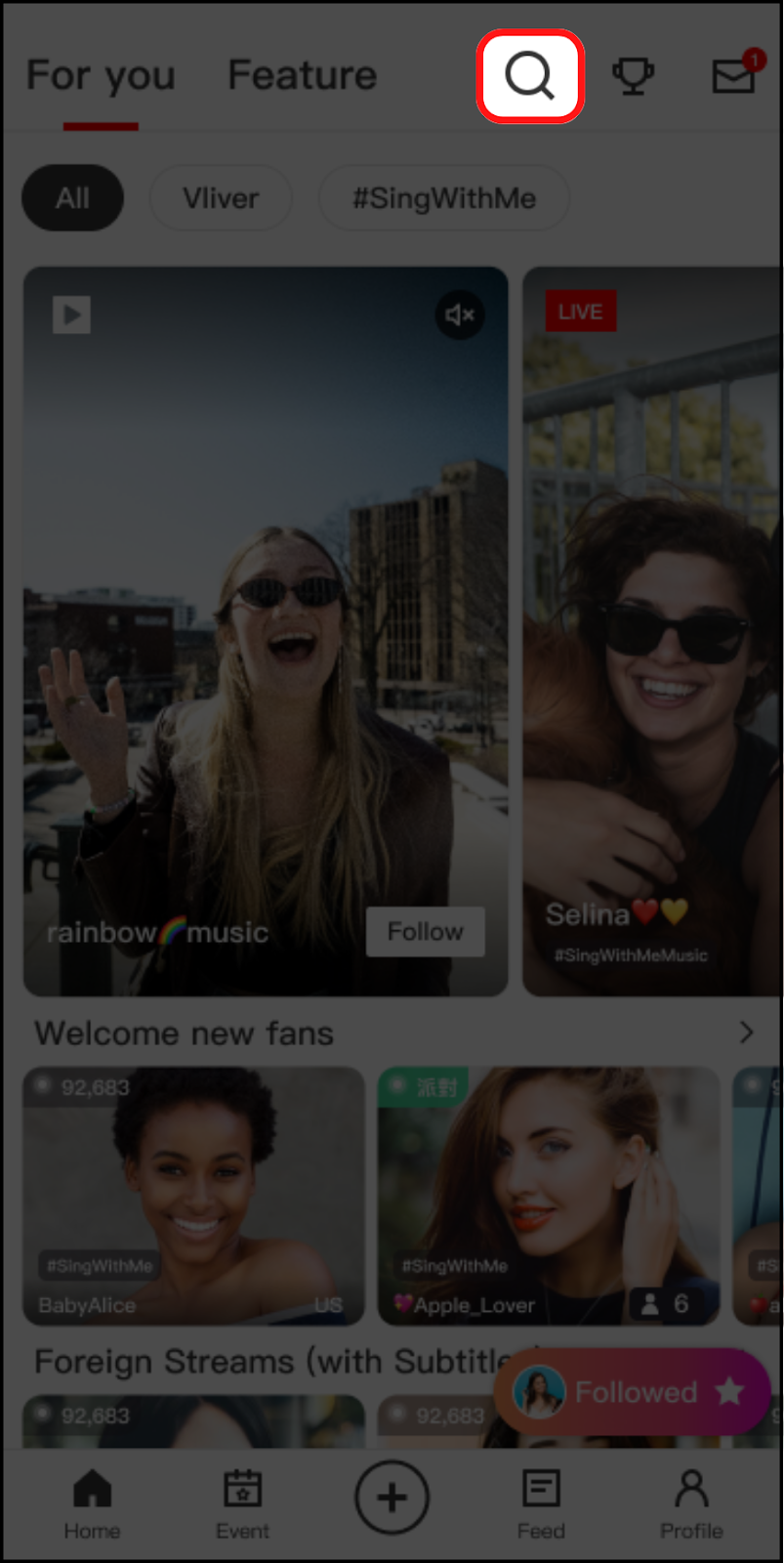The height and width of the screenshot is (1563, 784).
Task: Select the For you tab
Action: [x=101, y=75]
